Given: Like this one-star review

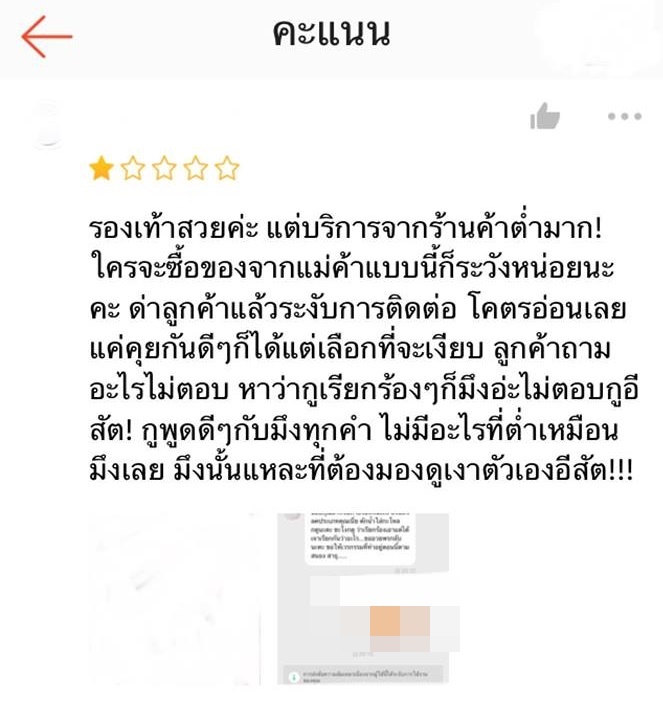Looking at the screenshot, I should (545, 117).
